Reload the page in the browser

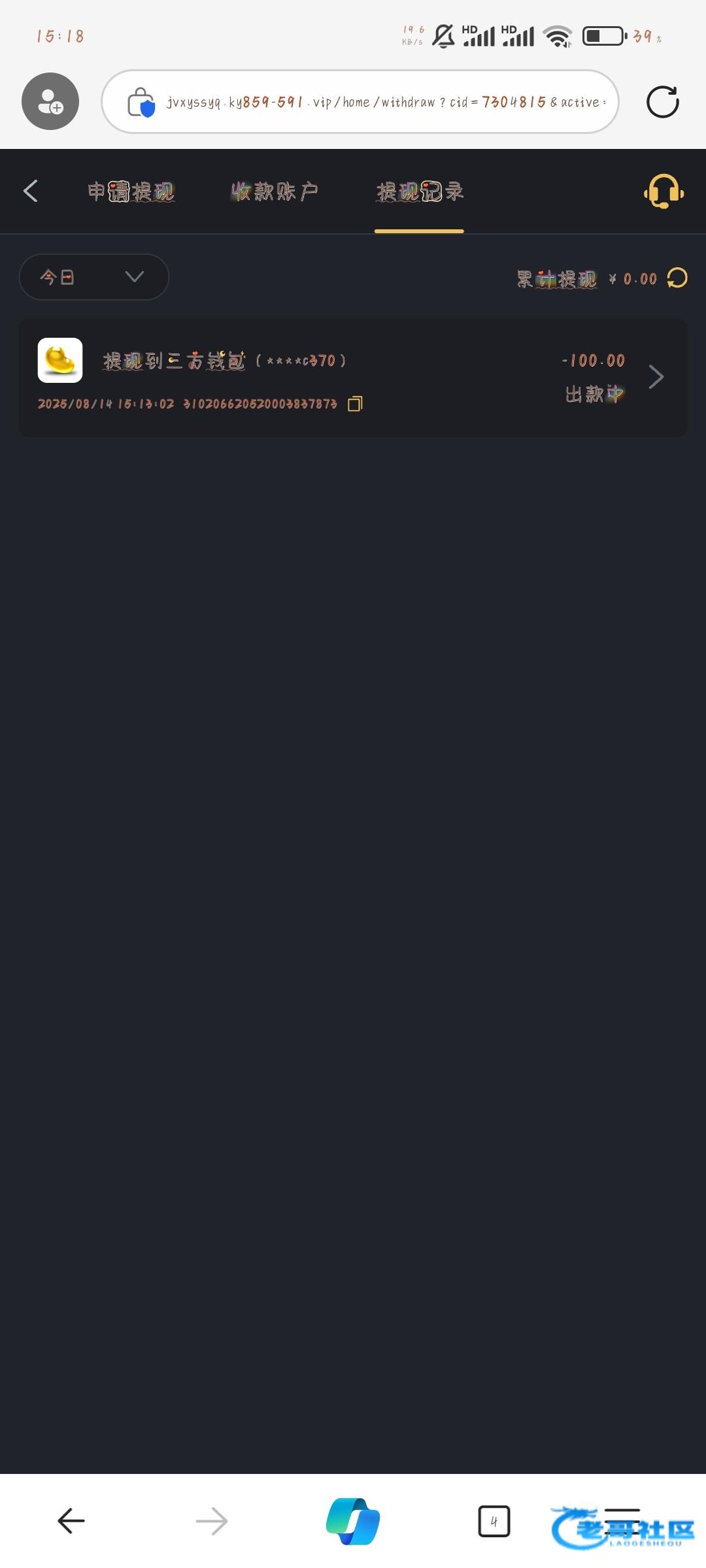(x=663, y=102)
